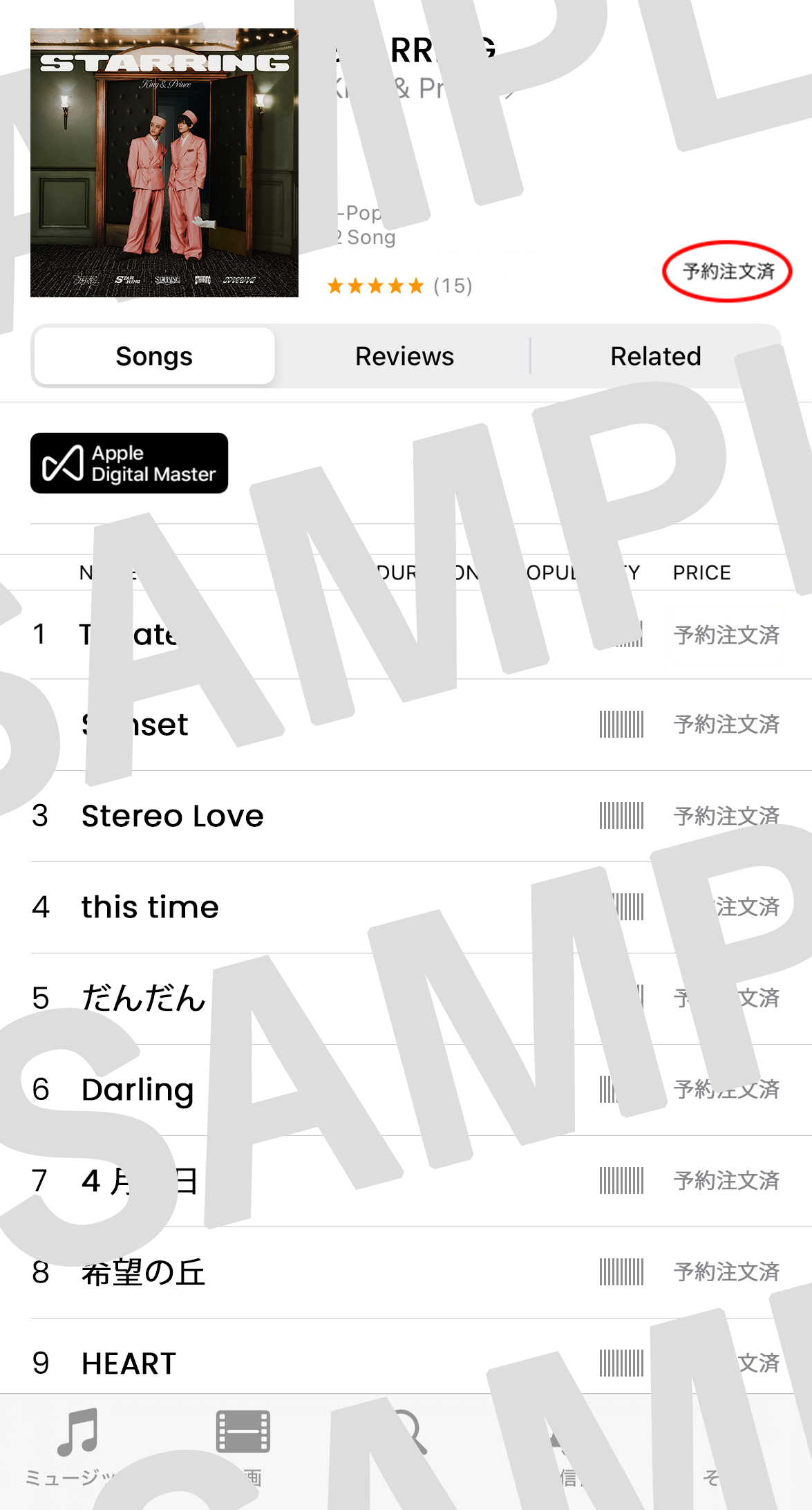Preview the song Darling

[138, 1090]
